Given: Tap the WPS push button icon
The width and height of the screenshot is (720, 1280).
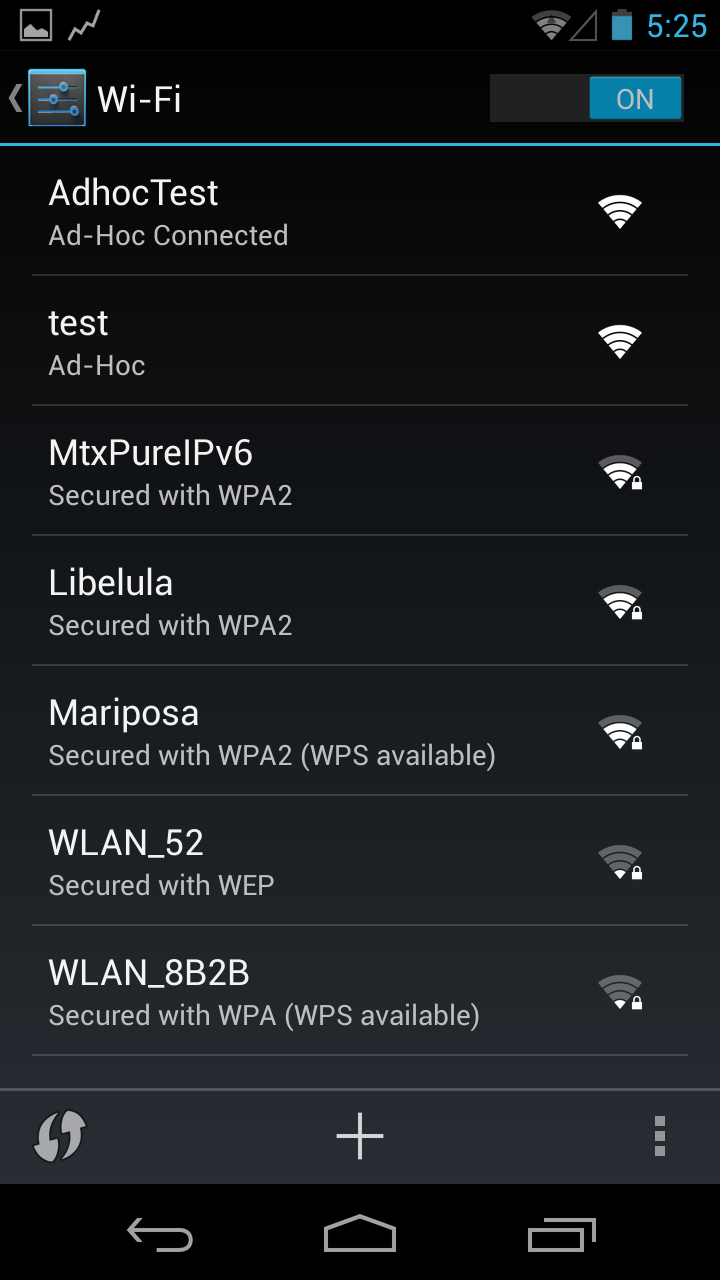Looking at the screenshot, I should coord(60,1137).
